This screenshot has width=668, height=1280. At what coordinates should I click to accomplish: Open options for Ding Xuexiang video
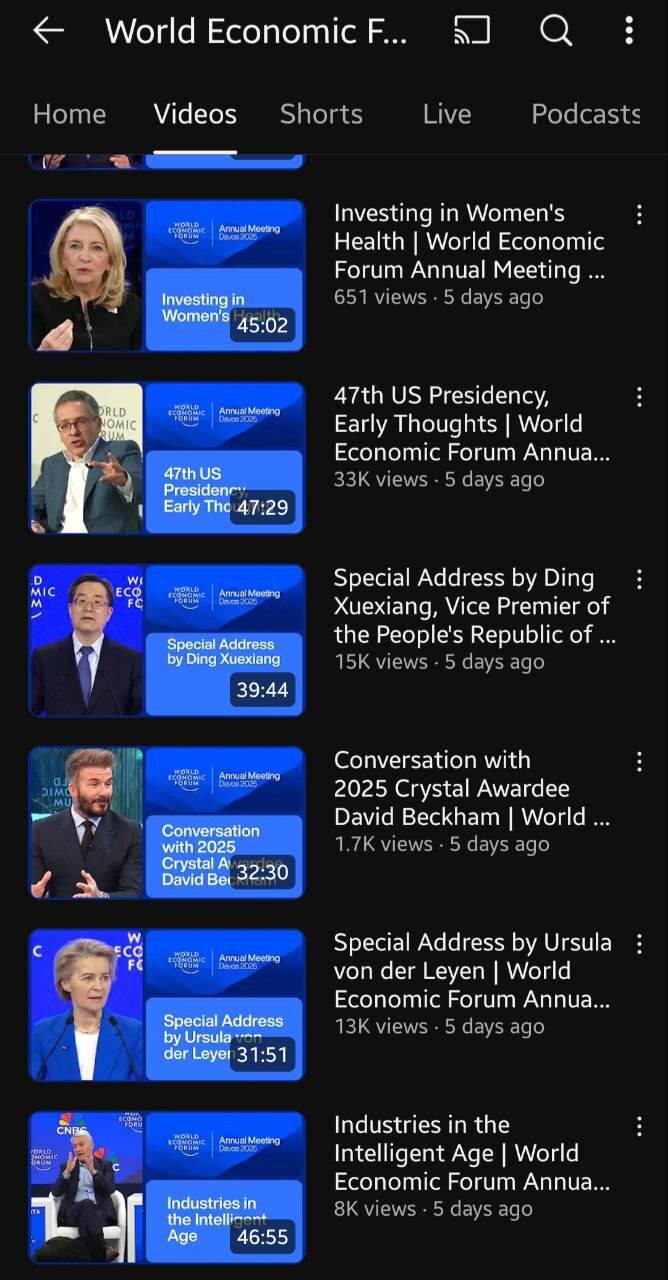[639, 579]
